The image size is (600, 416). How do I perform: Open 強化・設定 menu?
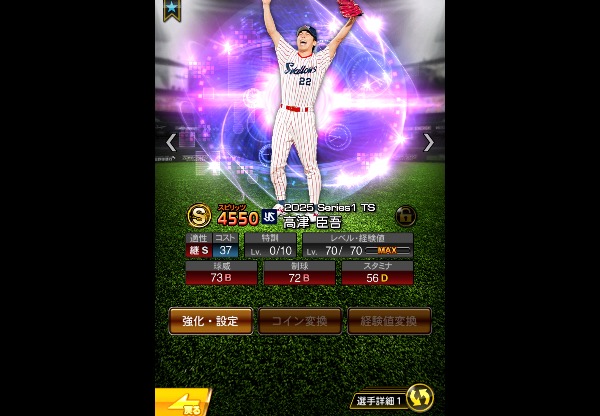pos(209,320)
